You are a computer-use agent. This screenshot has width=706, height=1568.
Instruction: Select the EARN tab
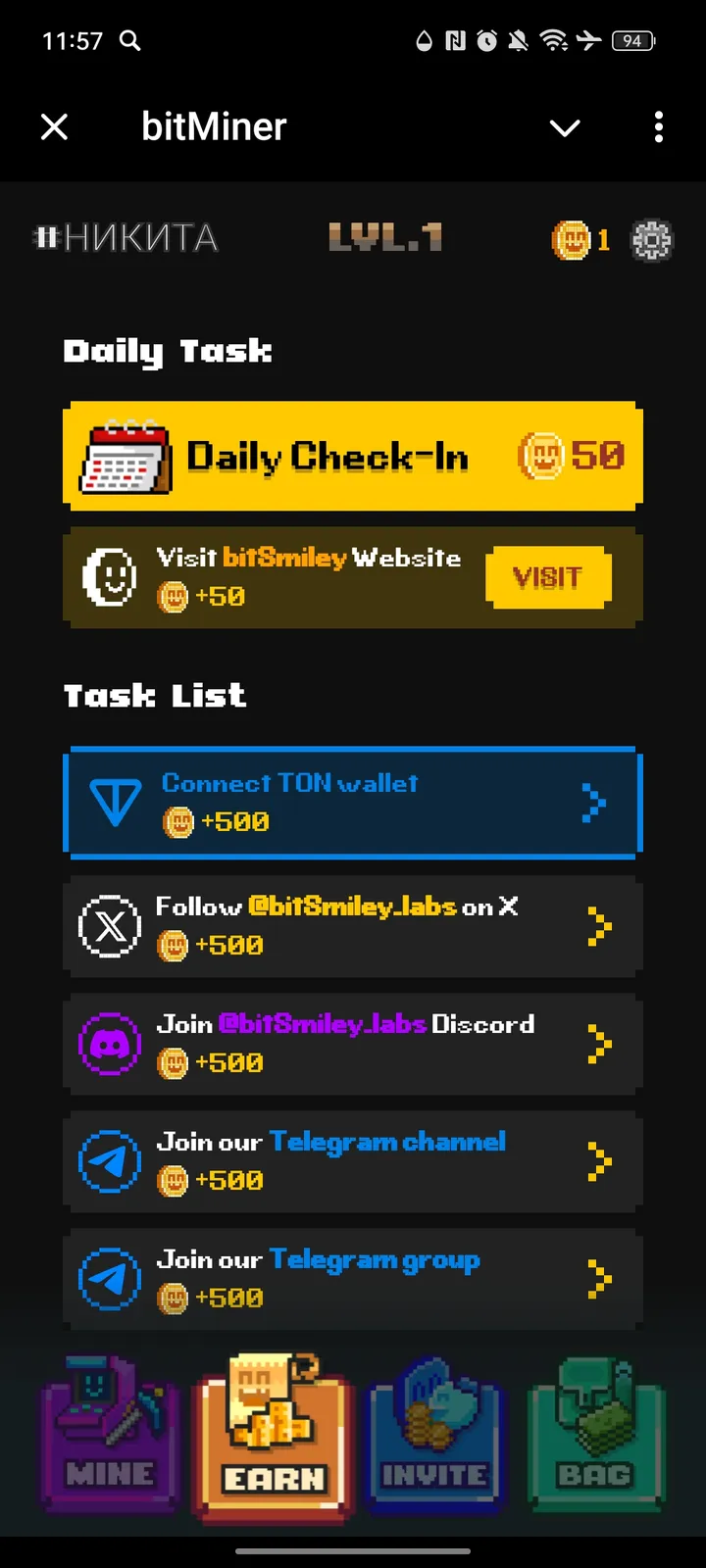[272, 1434]
